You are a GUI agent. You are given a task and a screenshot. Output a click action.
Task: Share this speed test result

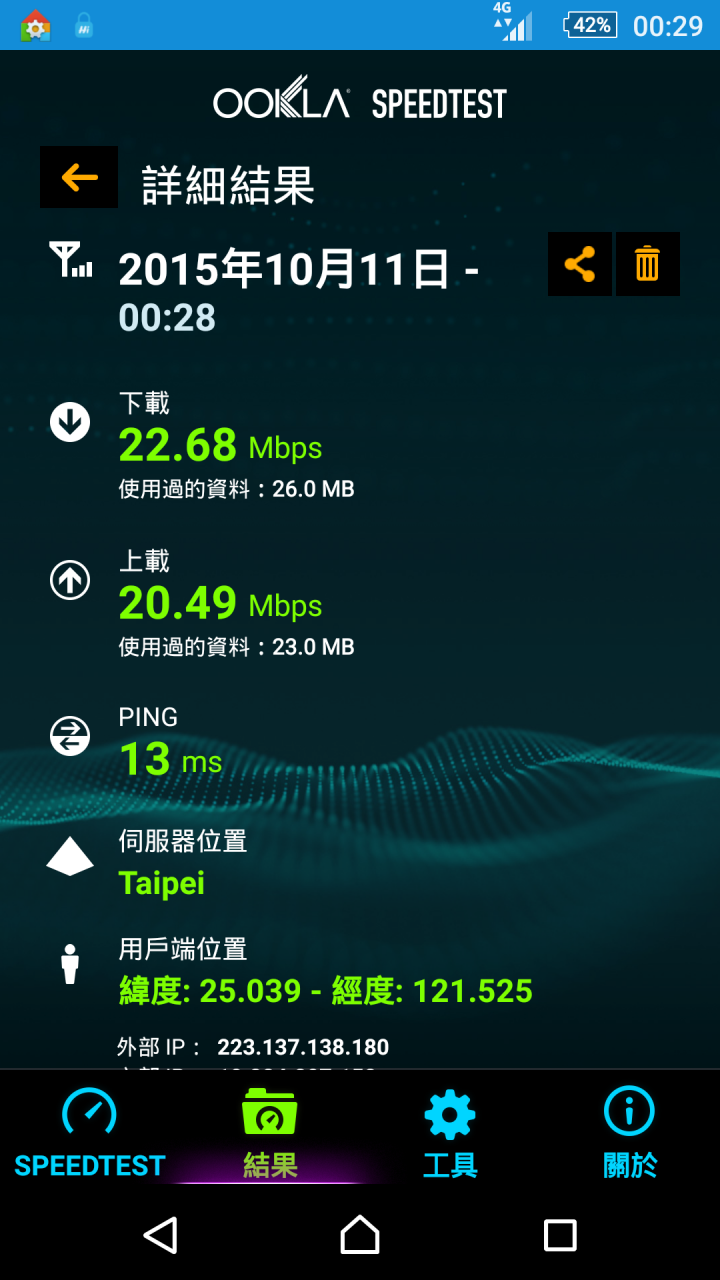(x=580, y=264)
